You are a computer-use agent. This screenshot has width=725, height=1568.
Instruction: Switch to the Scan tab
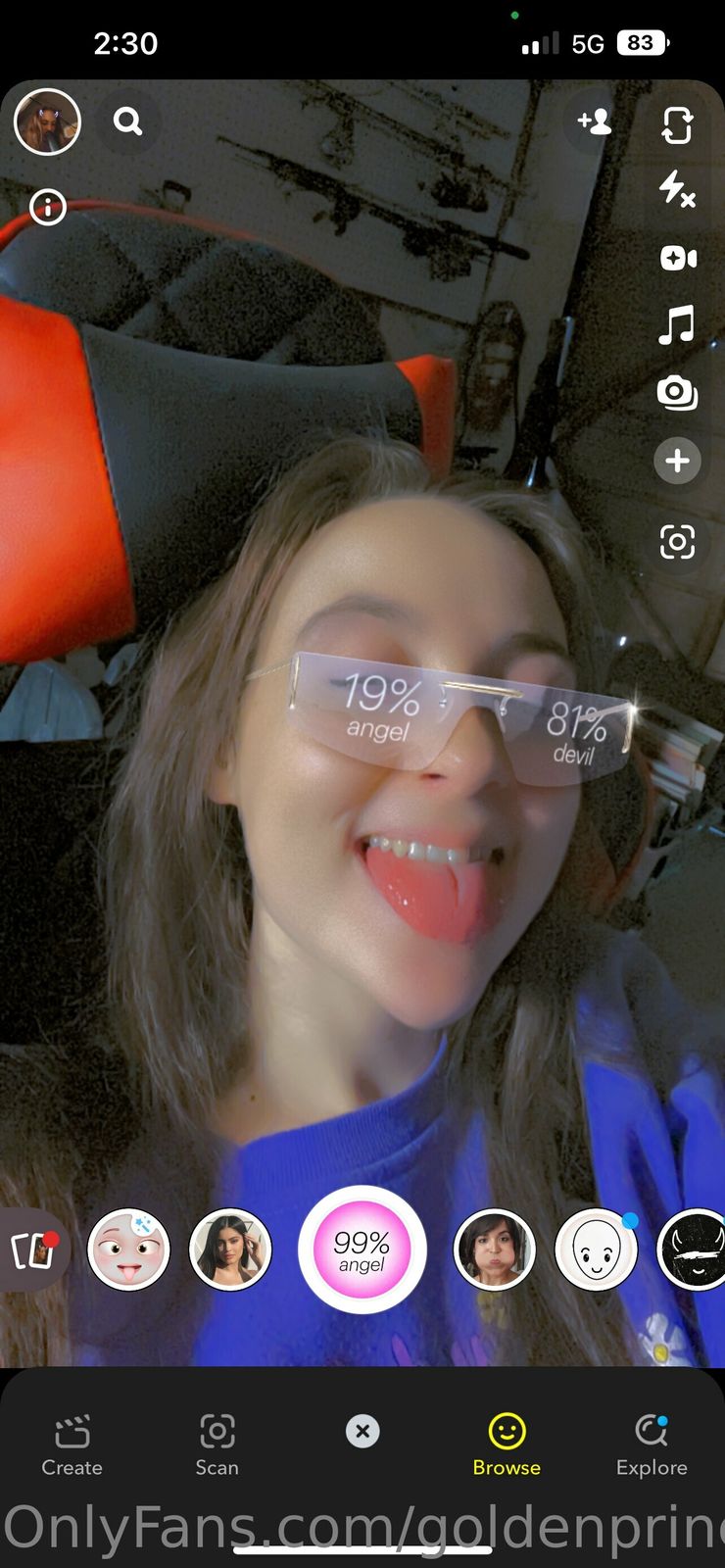pos(217,1445)
